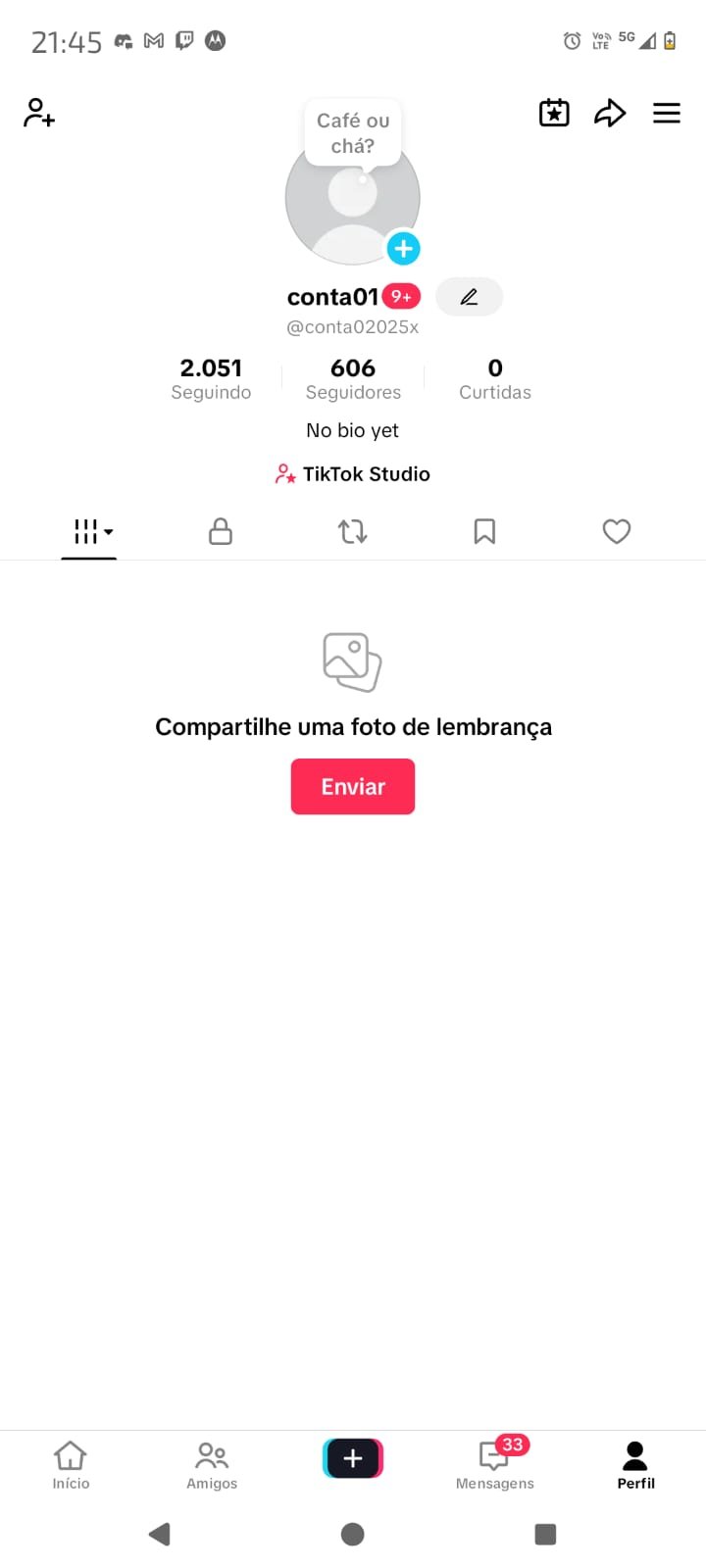View the Seguindo list

click(x=211, y=378)
